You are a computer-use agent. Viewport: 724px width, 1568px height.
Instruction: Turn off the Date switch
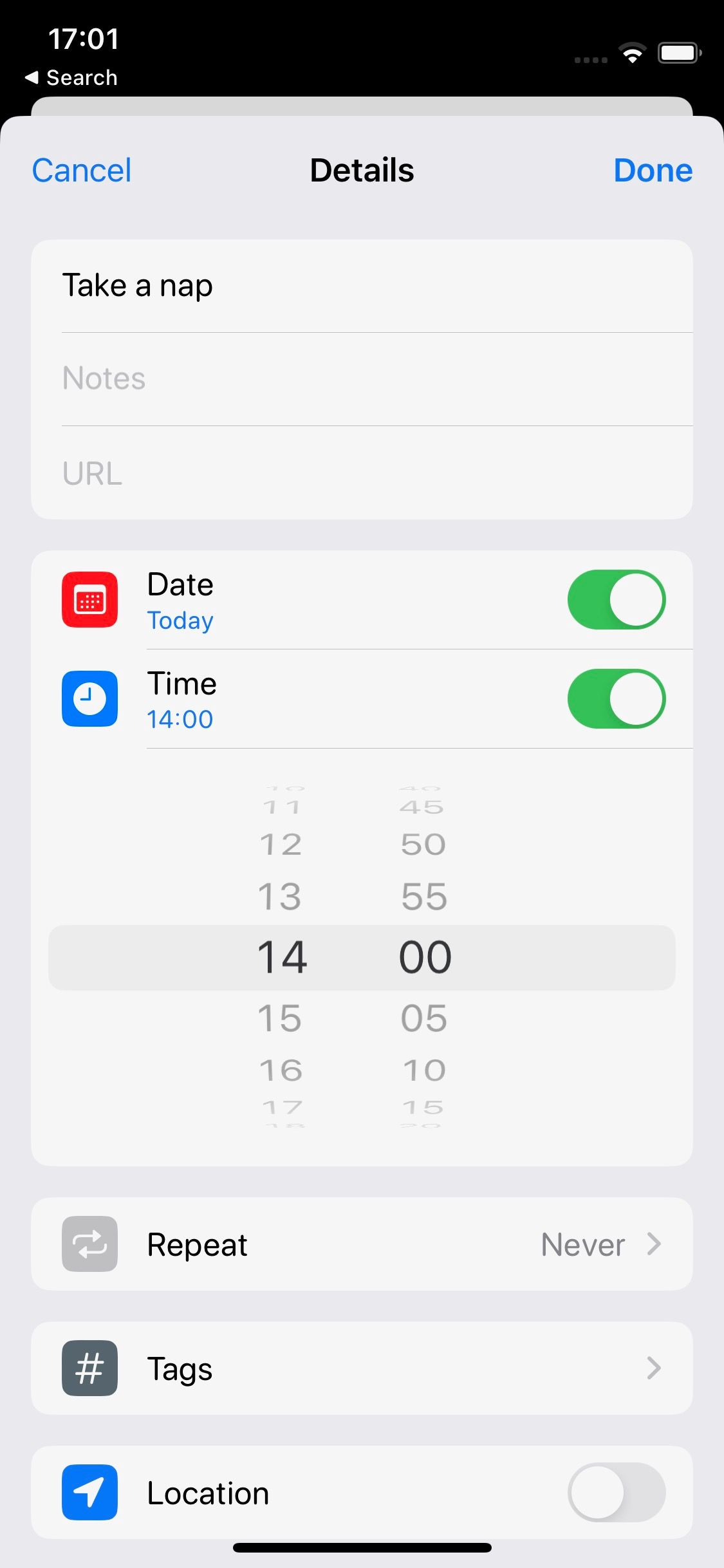pos(616,599)
